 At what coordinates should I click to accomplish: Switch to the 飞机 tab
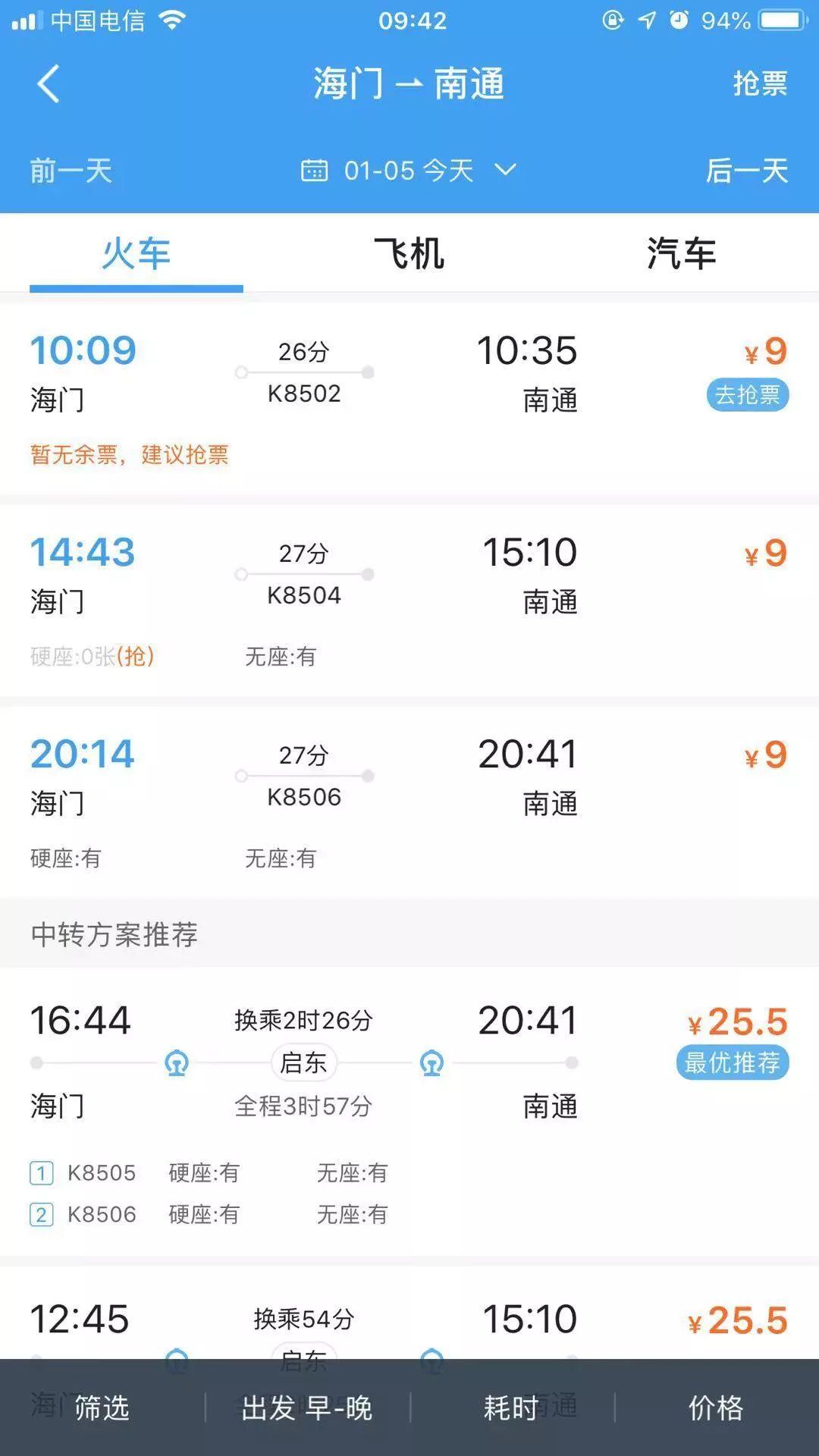(x=409, y=253)
